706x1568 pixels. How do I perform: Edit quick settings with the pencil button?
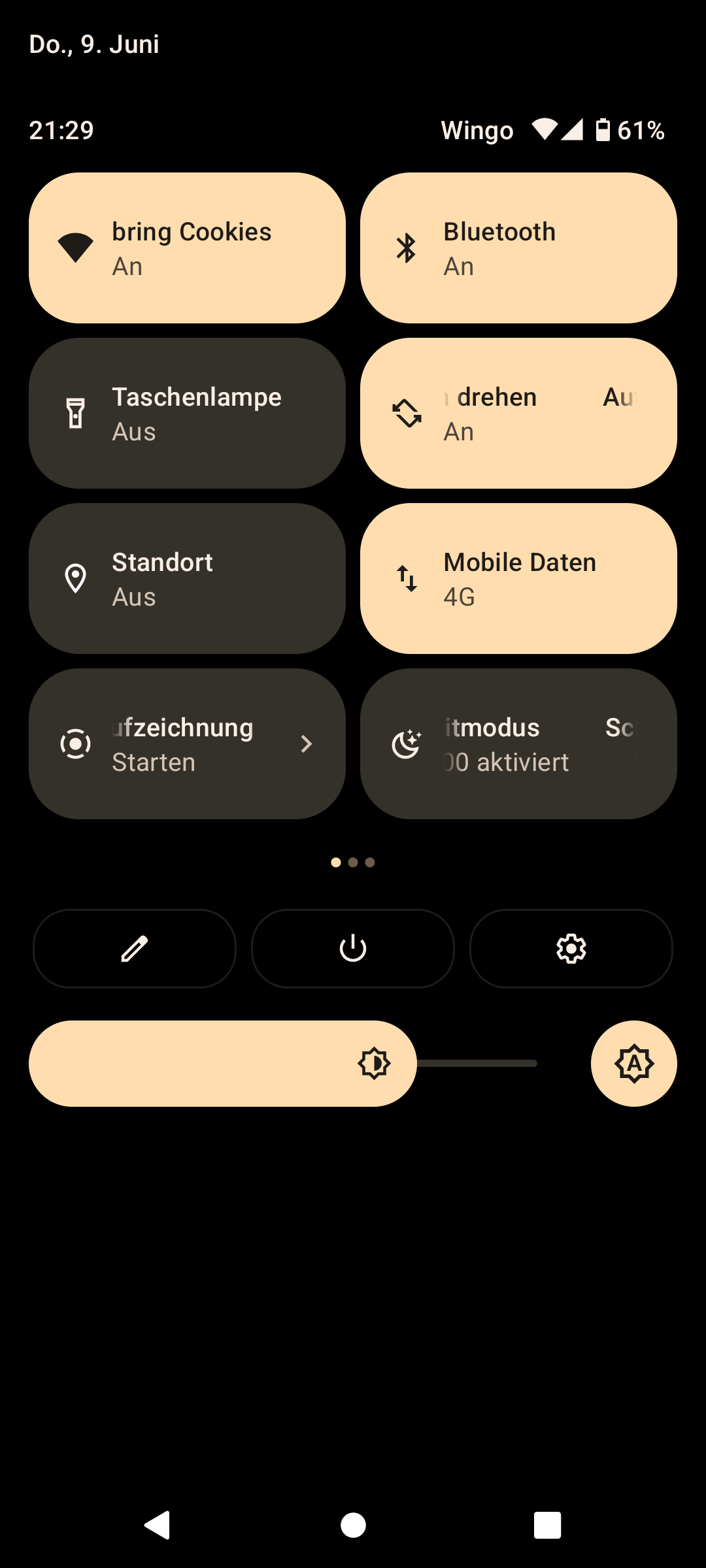coord(135,949)
